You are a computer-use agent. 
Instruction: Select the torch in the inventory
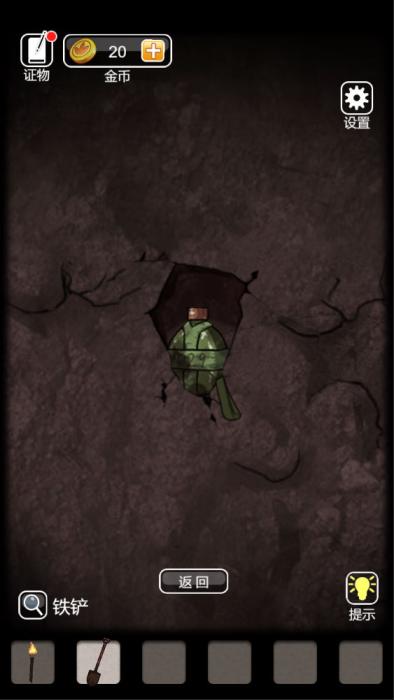click(33, 662)
